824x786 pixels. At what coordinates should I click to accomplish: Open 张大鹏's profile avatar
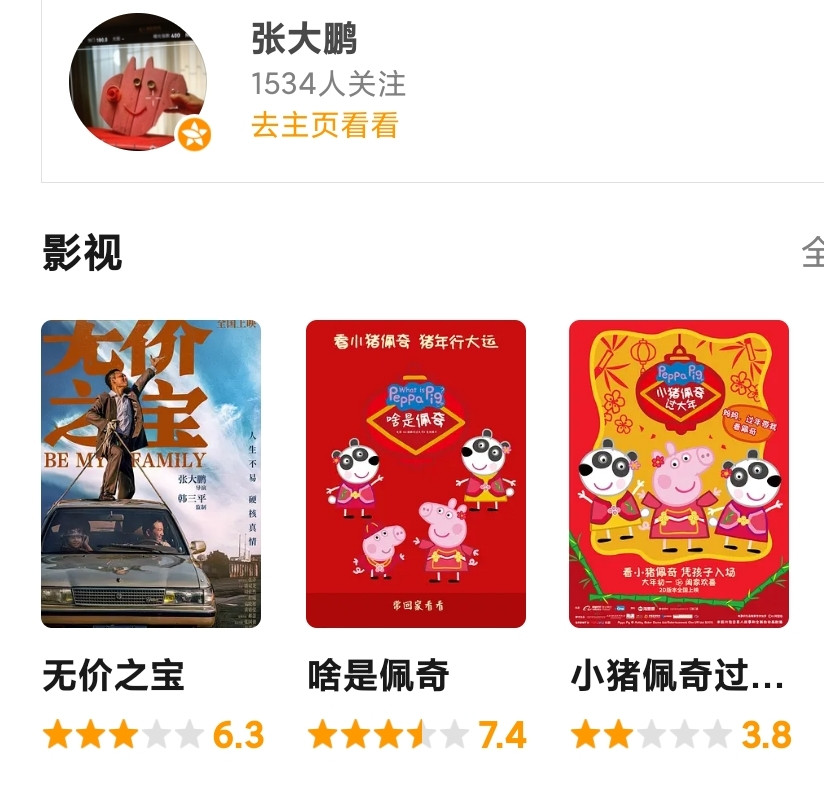pos(138,81)
